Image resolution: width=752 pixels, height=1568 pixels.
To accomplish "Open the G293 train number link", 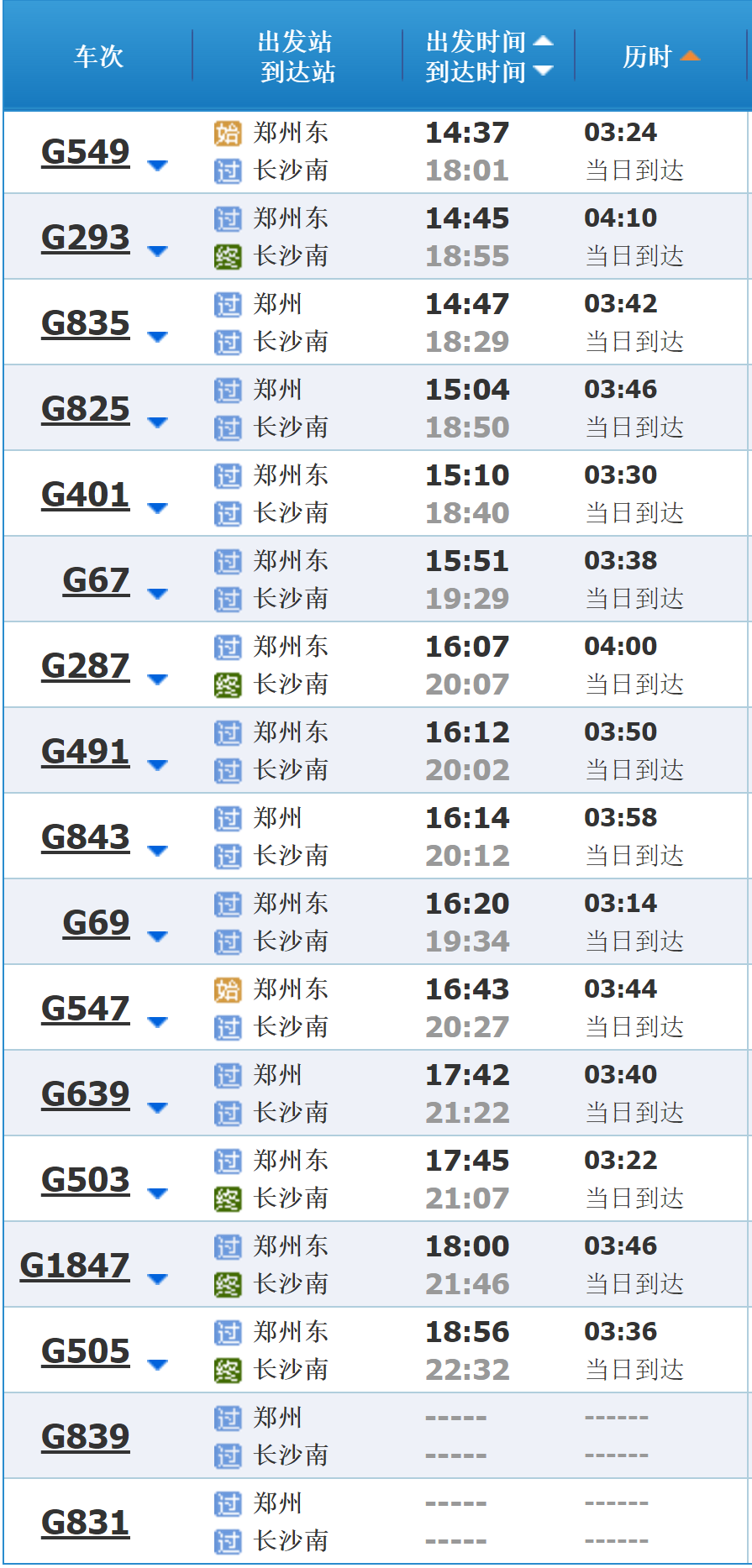I will tap(85, 238).
